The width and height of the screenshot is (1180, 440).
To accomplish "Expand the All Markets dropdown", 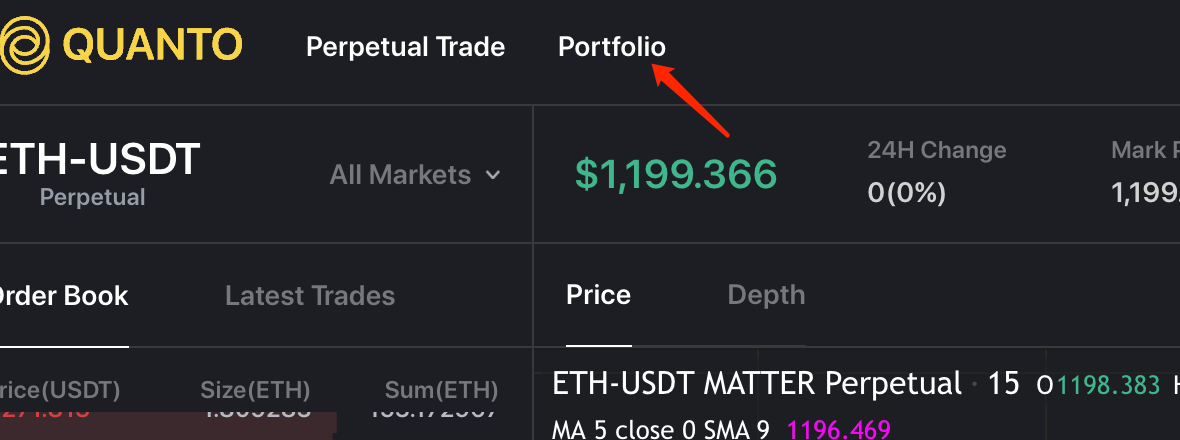I will pyautogui.click(x=415, y=175).
